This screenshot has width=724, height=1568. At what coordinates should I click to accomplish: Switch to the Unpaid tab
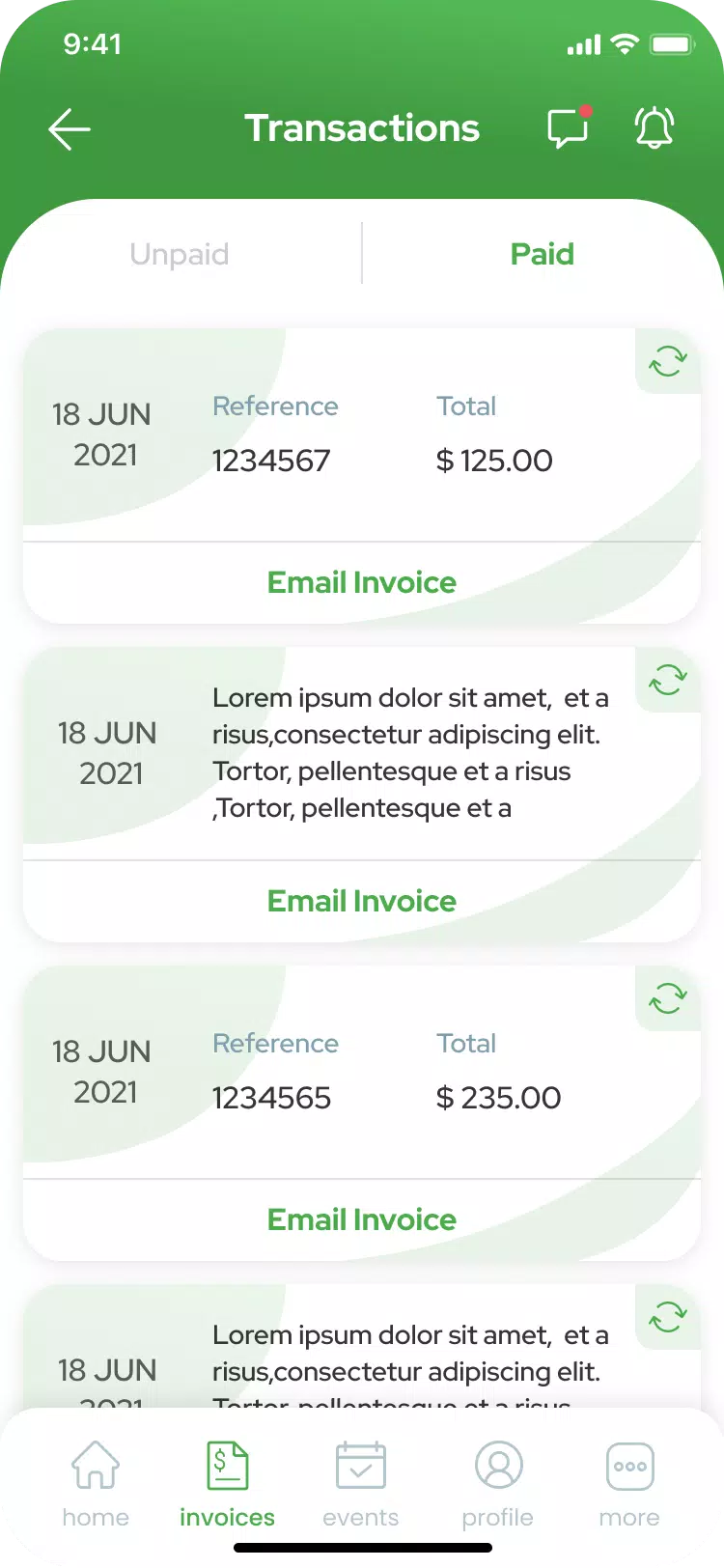[180, 254]
